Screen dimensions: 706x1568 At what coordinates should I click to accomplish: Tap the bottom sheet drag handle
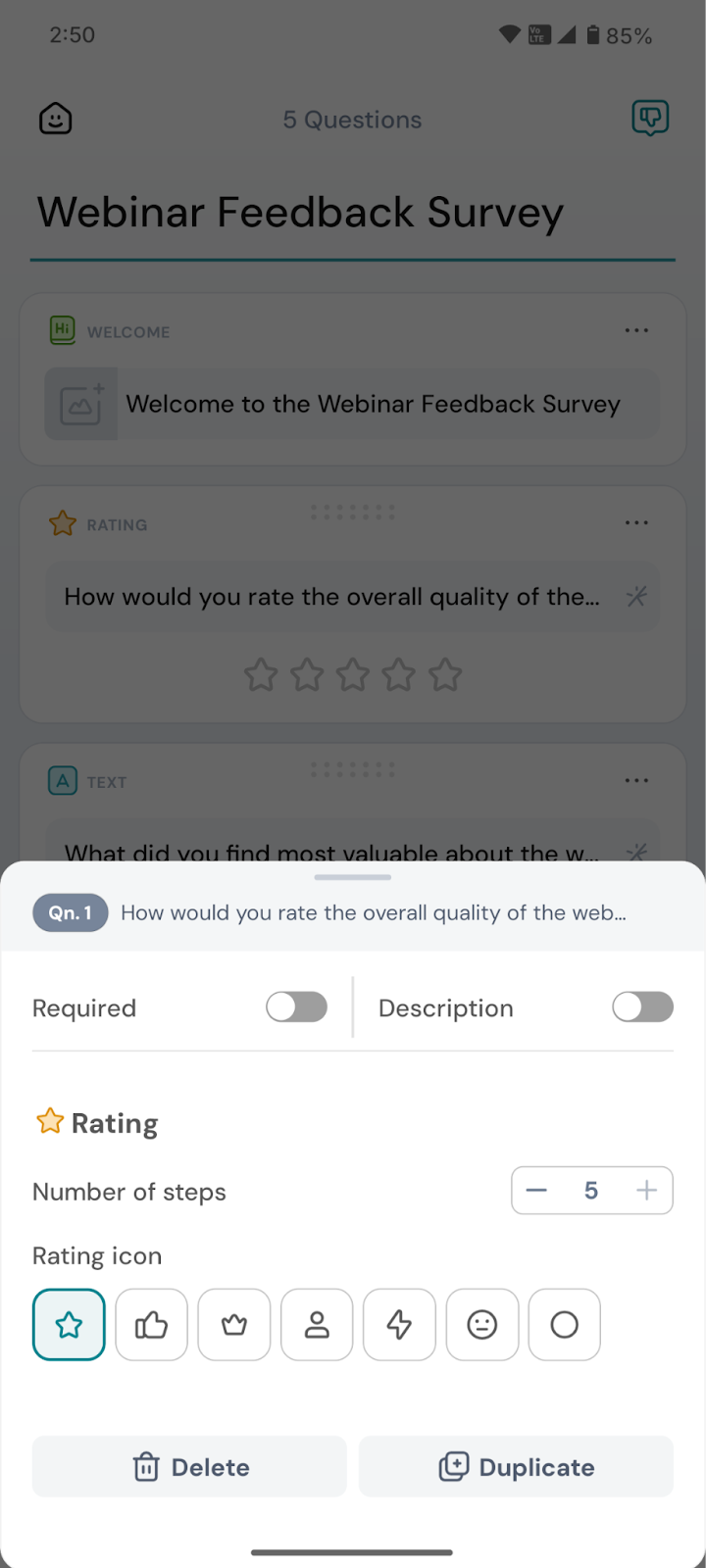point(353,877)
